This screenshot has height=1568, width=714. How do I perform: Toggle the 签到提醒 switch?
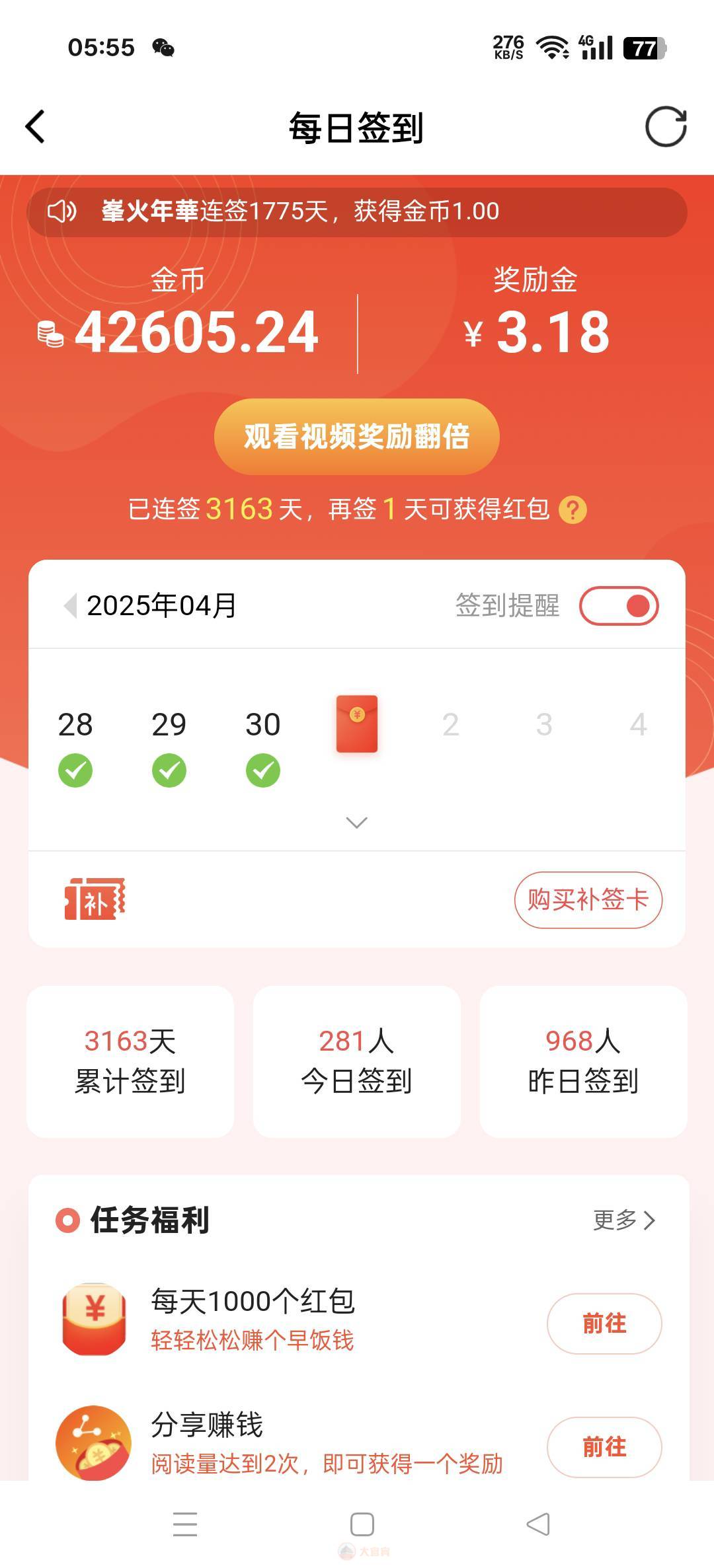[619, 606]
